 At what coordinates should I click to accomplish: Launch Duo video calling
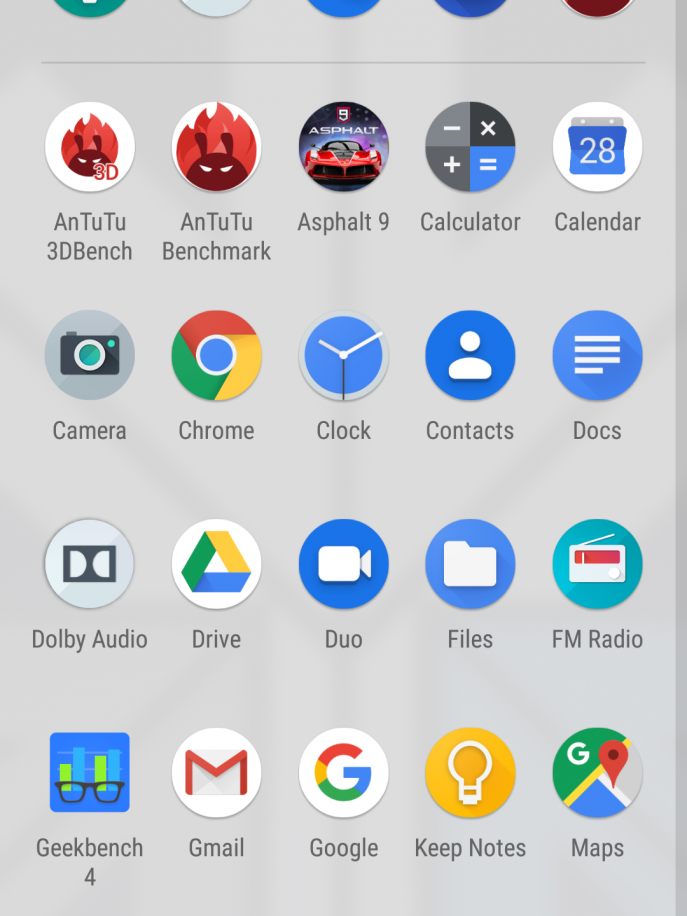343,564
